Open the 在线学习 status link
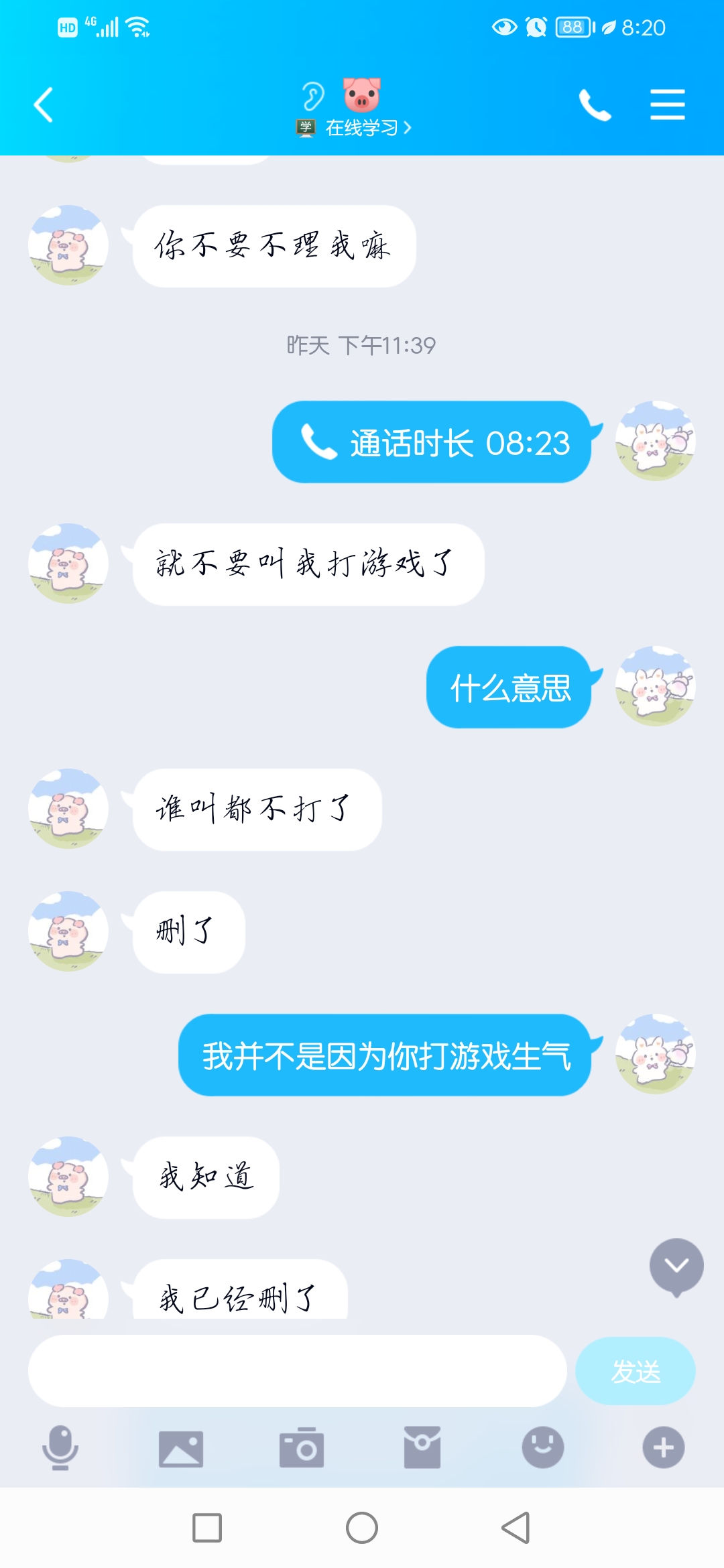The image size is (724, 1568). tap(362, 127)
